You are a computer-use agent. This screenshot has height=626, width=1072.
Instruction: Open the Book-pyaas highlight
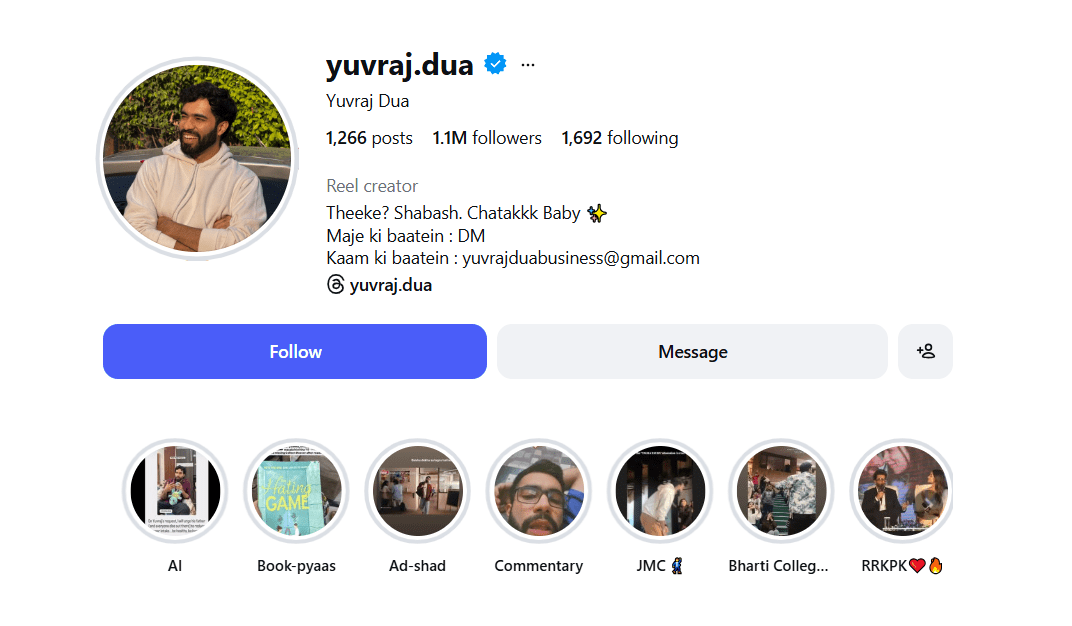(296, 491)
